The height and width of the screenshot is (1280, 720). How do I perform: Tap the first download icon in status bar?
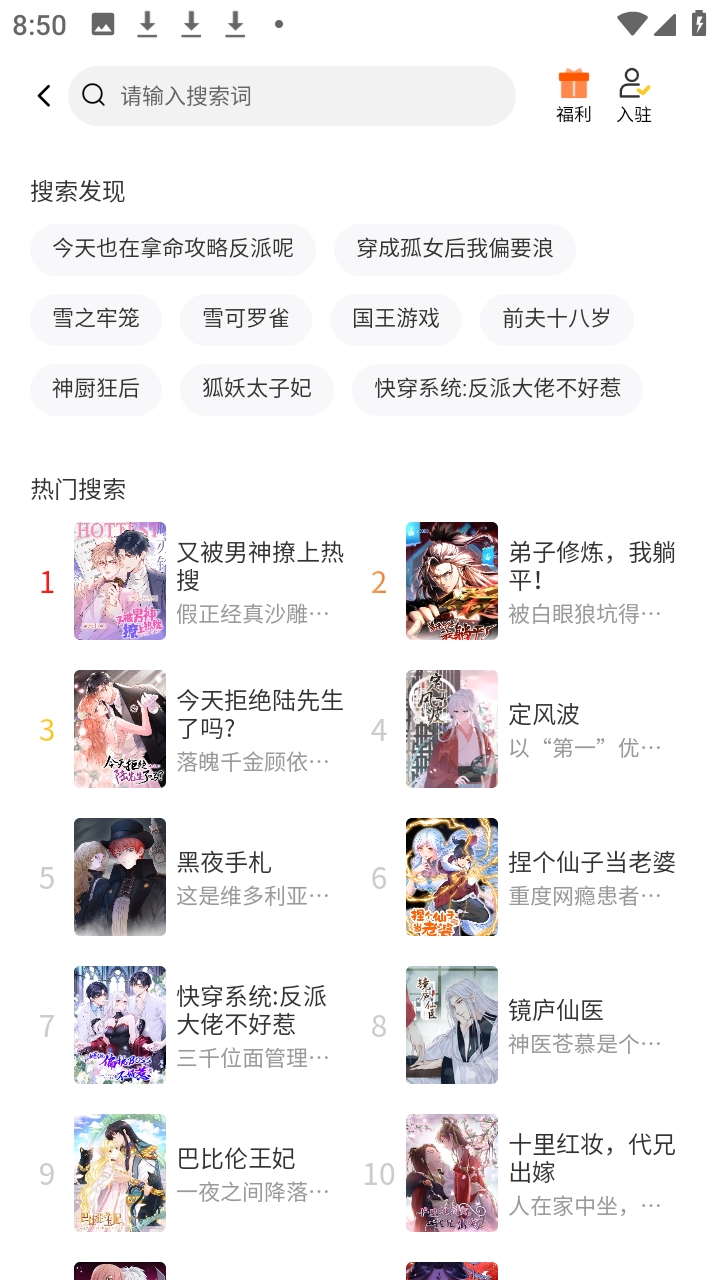[146, 22]
